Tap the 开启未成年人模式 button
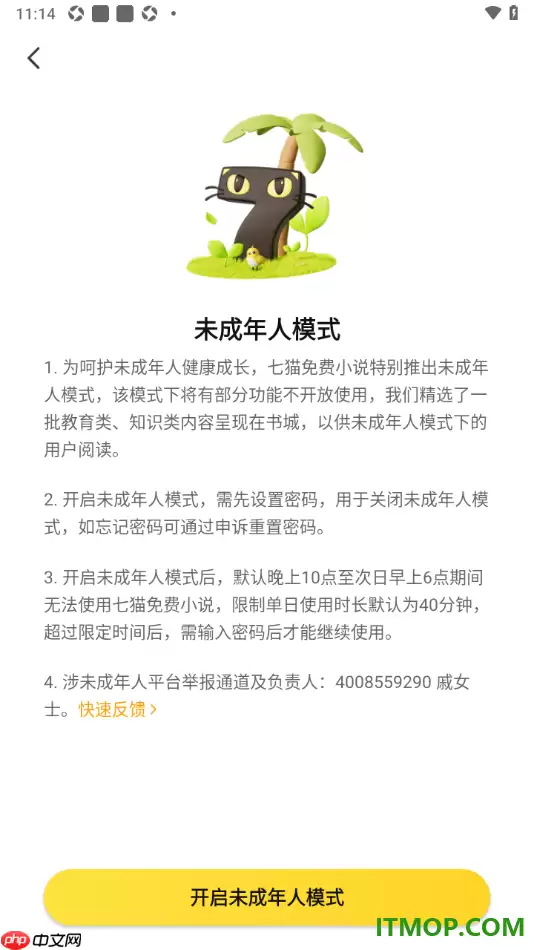Viewport: 534px width, 950px height. tap(267, 897)
